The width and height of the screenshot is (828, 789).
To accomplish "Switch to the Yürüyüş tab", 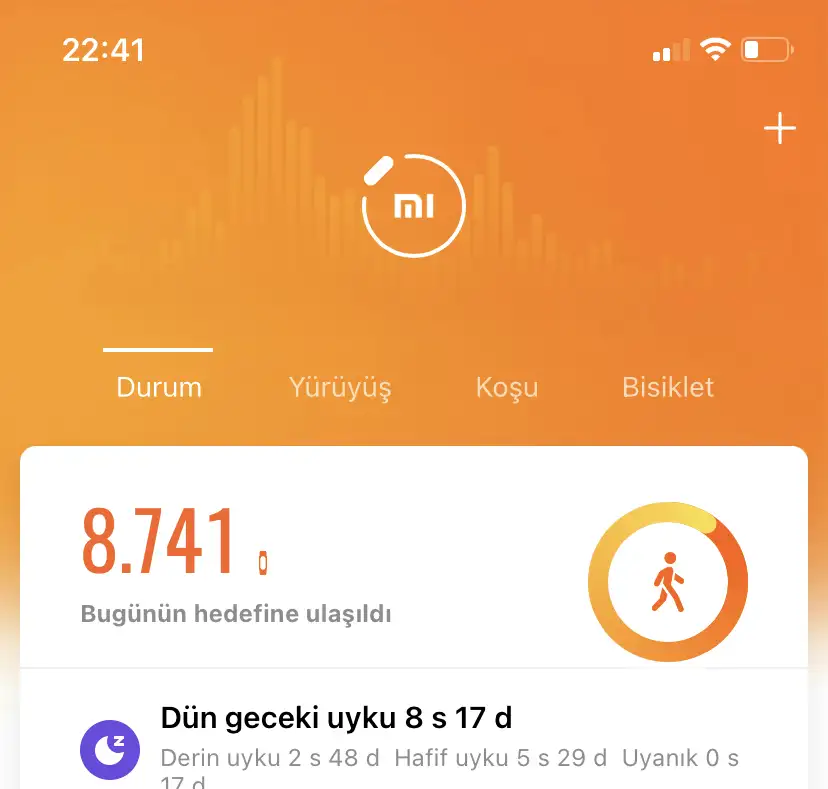I will (x=340, y=387).
